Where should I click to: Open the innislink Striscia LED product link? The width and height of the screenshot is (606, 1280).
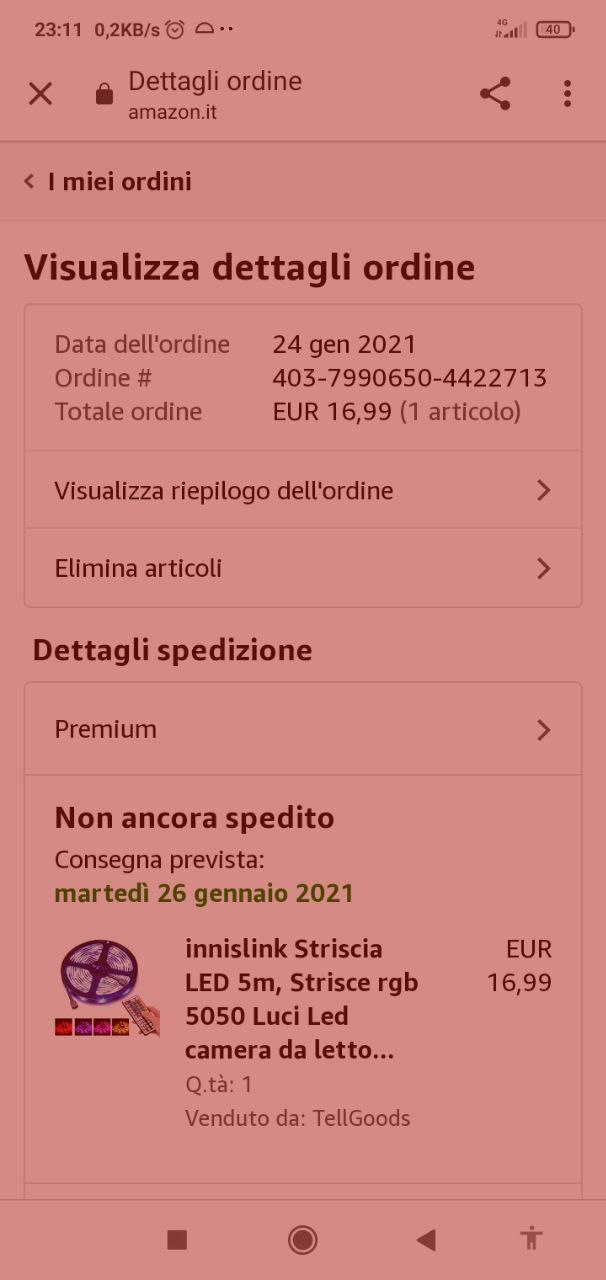[x=301, y=999]
